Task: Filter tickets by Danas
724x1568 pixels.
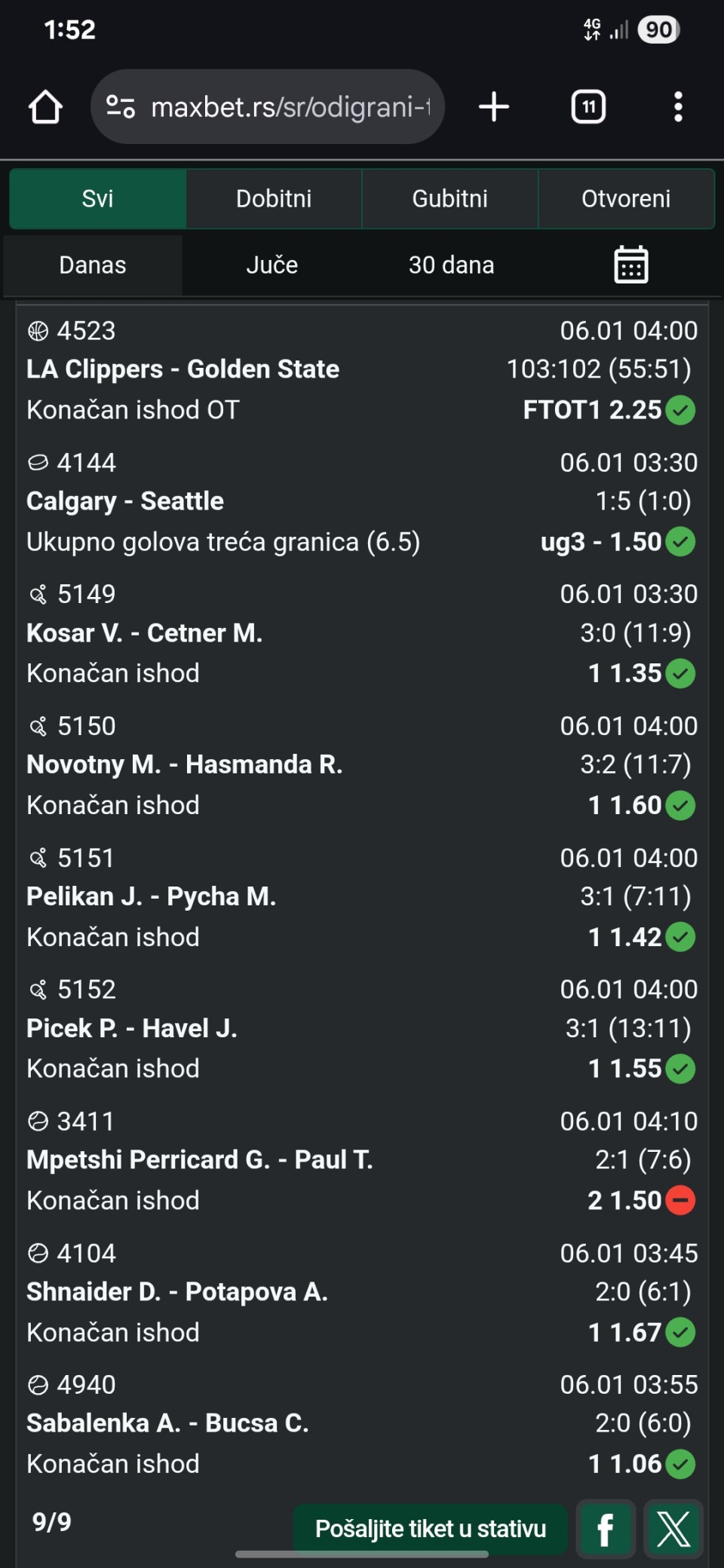Action: [x=93, y=265]
